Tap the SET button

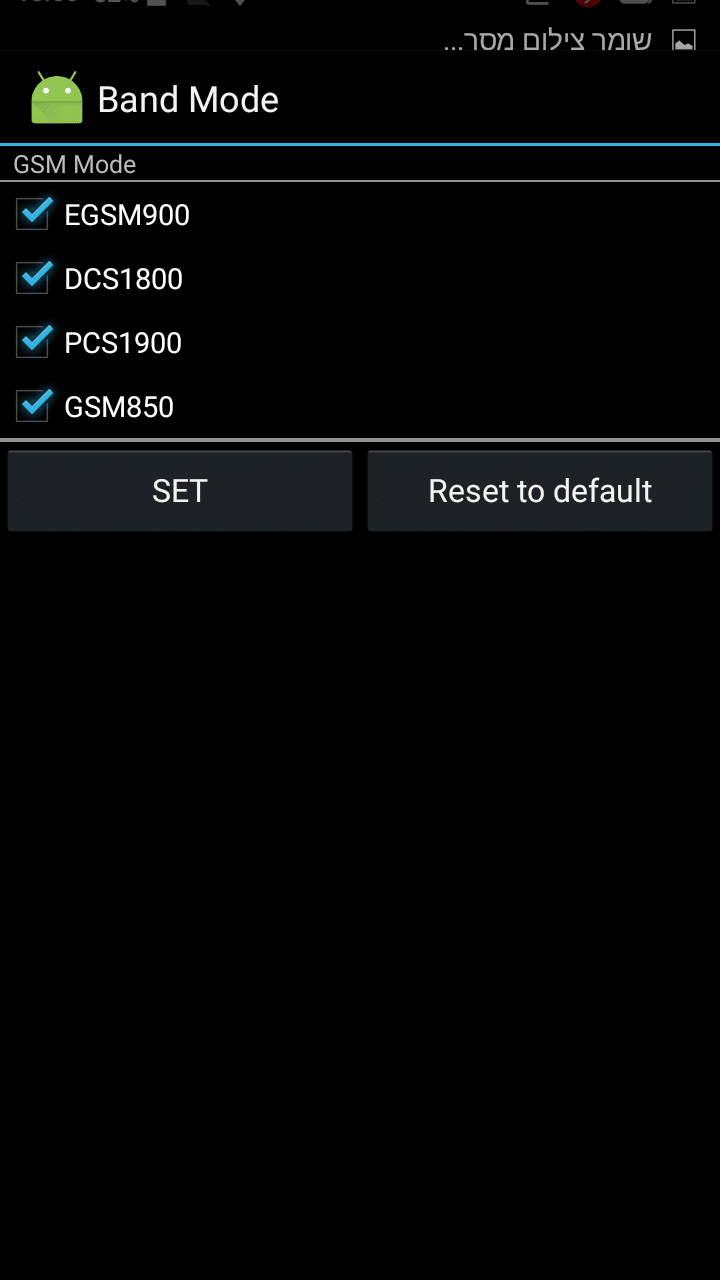[x=180, y=491]
